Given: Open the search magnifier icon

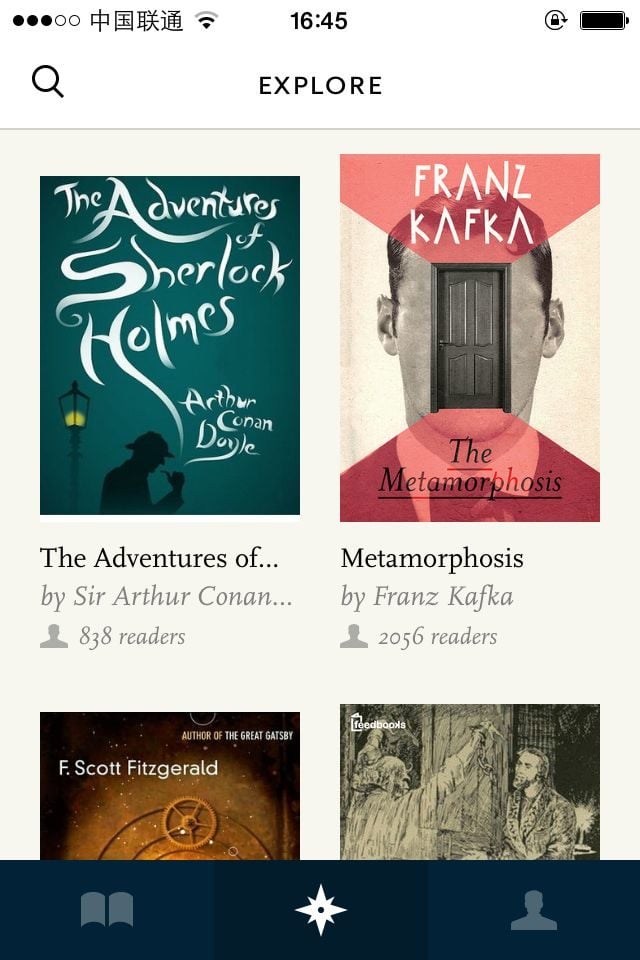Looking at the screenshot, I should (47, 82).
